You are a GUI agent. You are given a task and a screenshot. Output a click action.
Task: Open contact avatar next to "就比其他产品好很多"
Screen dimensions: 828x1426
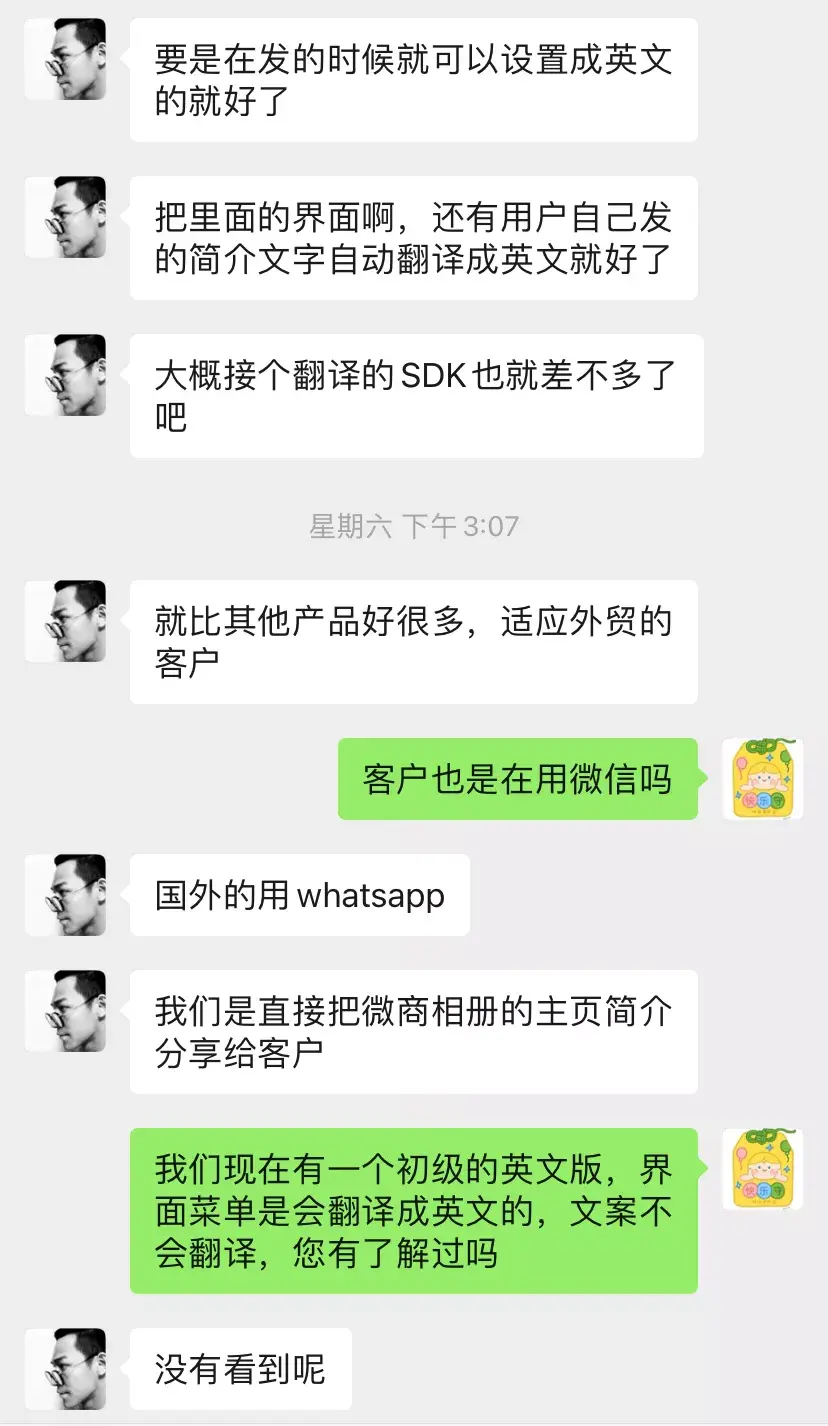click(65, 620)
